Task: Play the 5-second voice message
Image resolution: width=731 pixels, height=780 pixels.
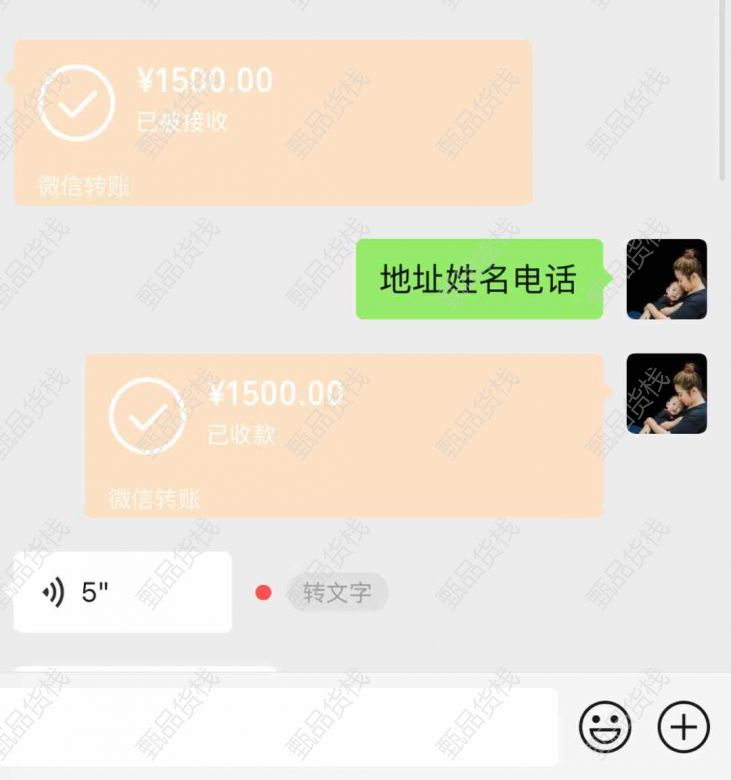Action: [x=122, y=592]
